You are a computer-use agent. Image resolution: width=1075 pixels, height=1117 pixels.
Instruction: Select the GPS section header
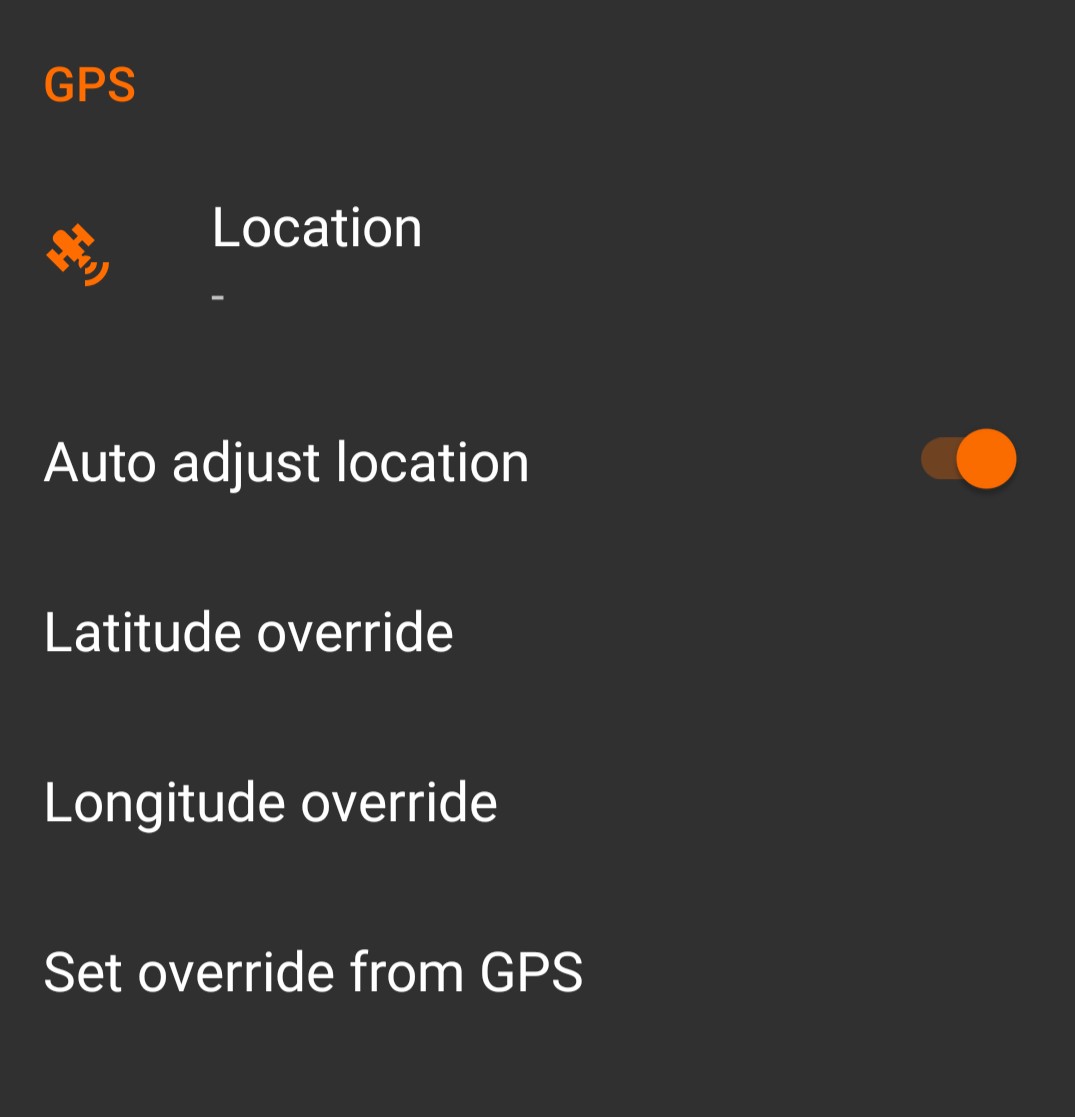90,84
